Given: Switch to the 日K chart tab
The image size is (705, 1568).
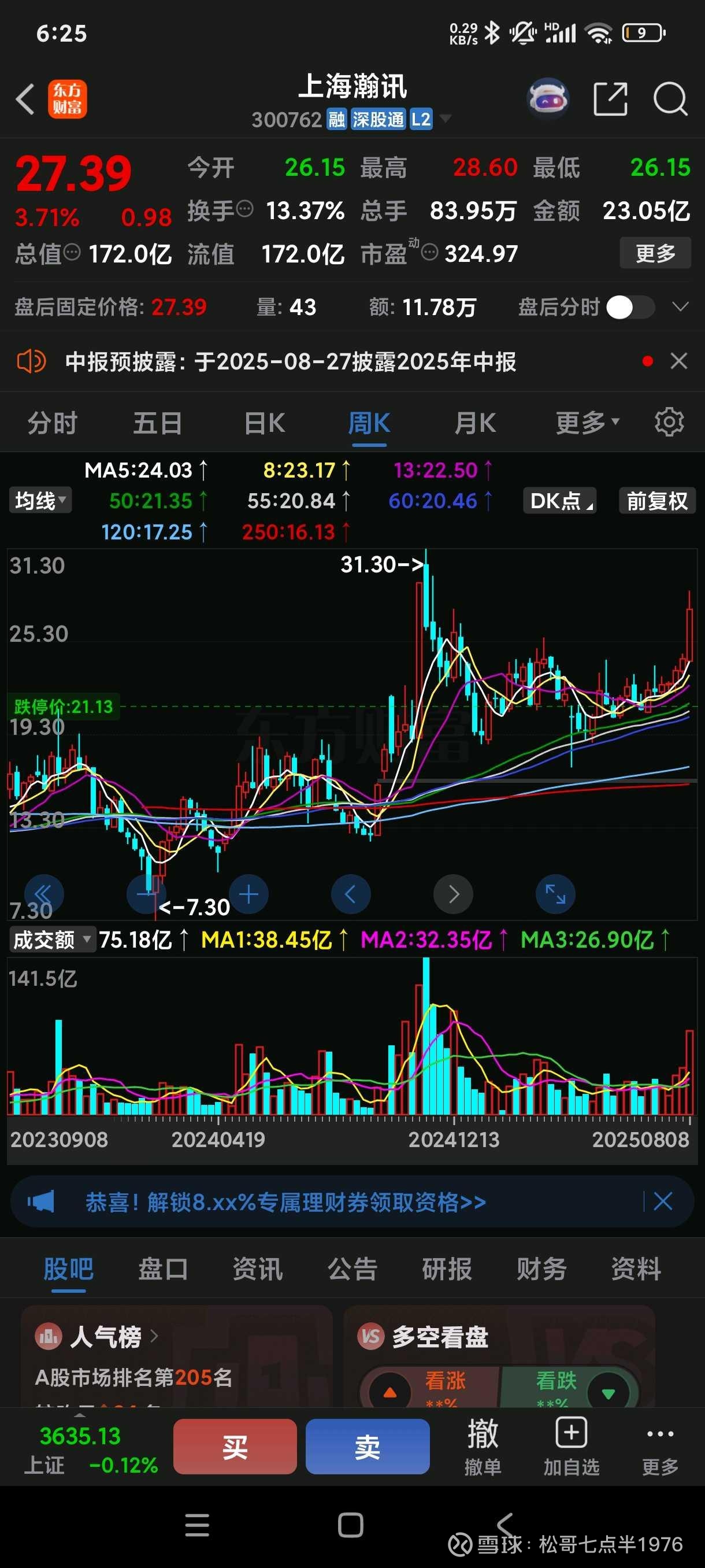Looking at the screenshot, I should 264,423.
